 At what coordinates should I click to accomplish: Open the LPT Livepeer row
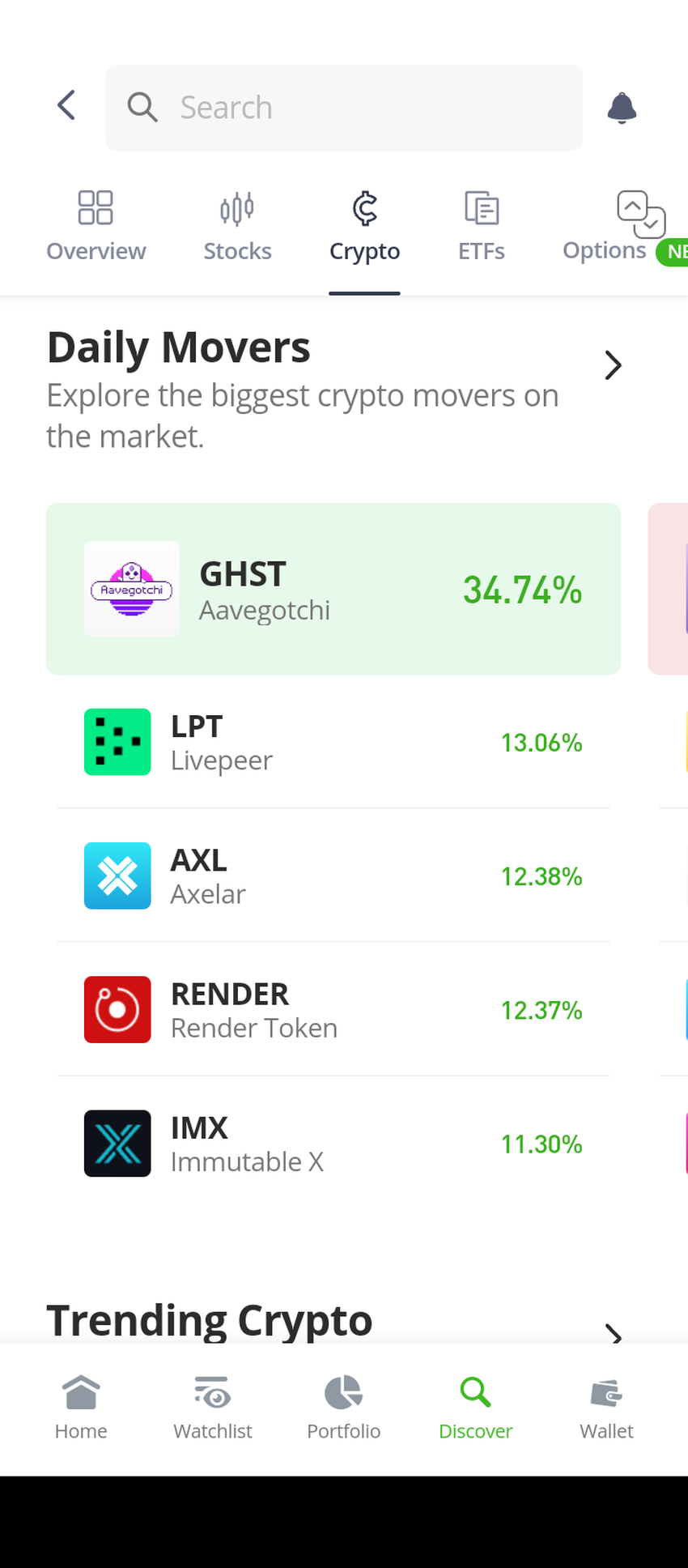(333, 742)
